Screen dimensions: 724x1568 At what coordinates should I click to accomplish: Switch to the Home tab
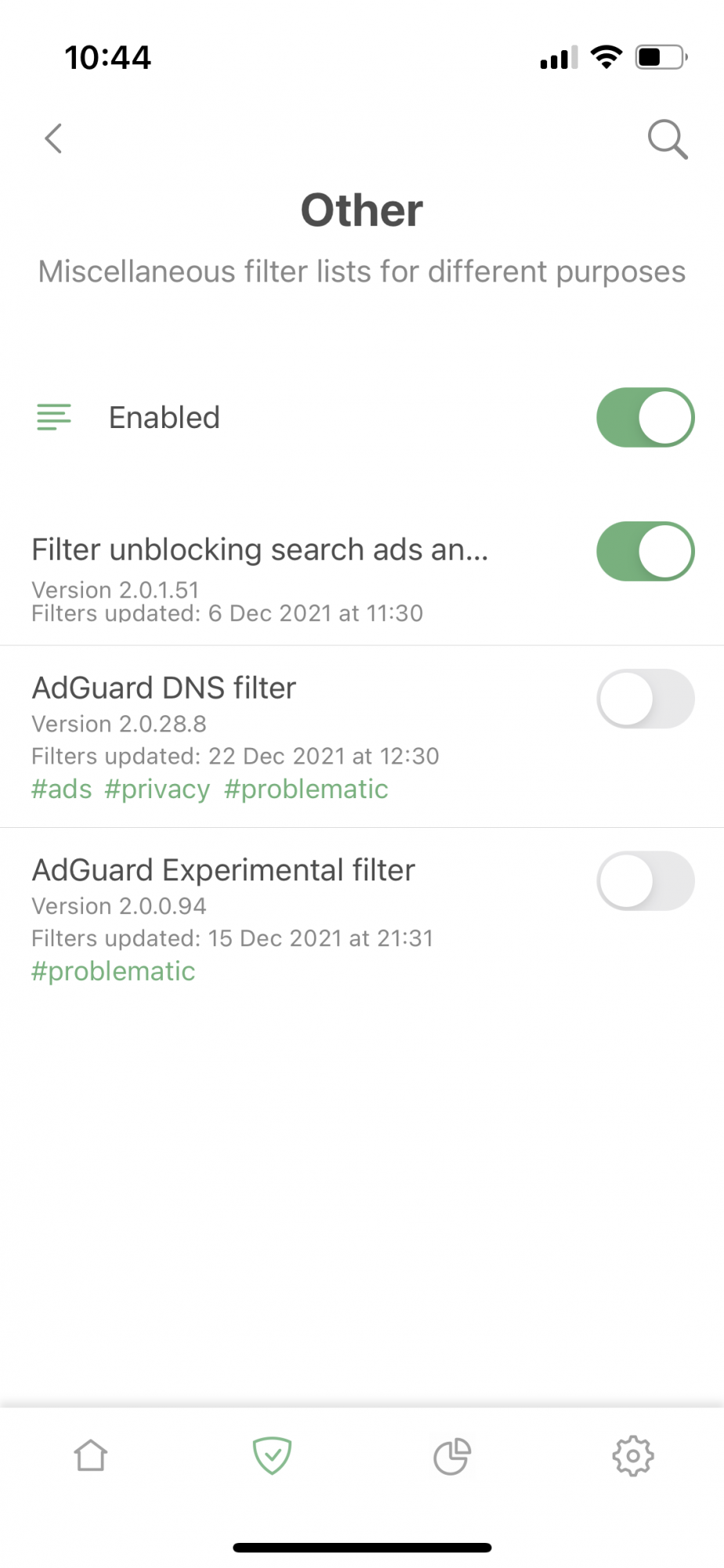[91, 1456]
